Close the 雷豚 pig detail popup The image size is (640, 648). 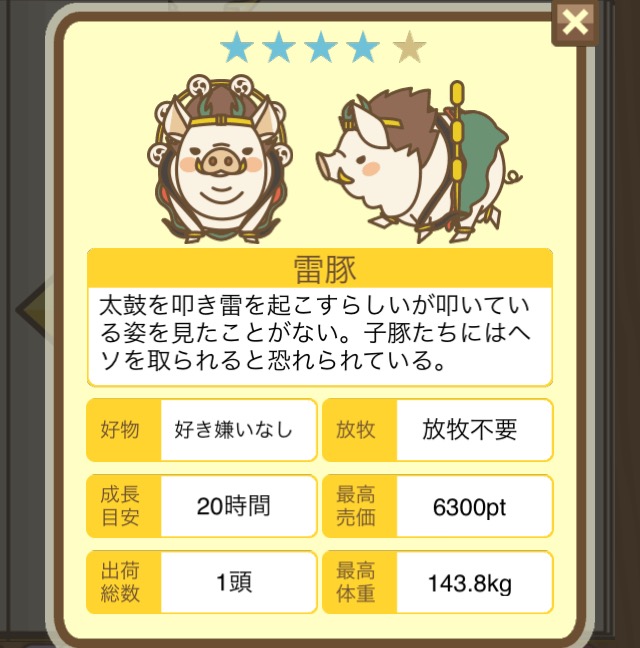575,22
